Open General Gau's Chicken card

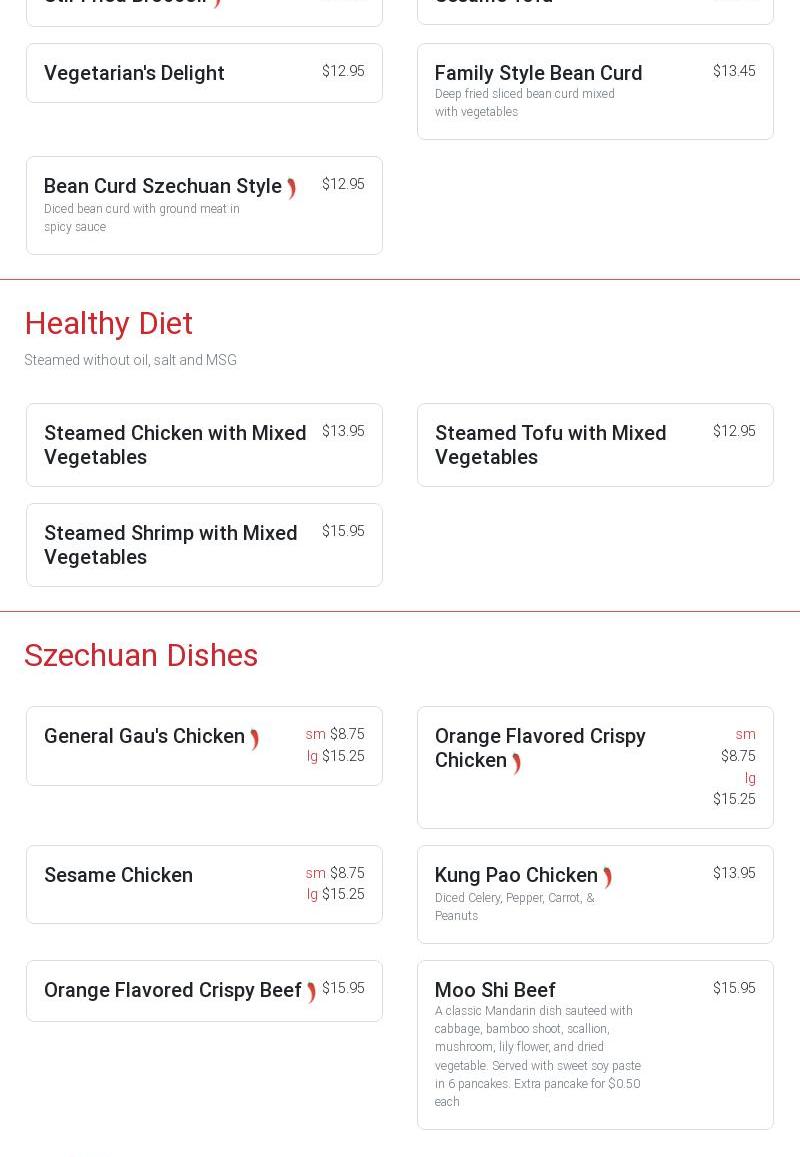tap(204, 746)
